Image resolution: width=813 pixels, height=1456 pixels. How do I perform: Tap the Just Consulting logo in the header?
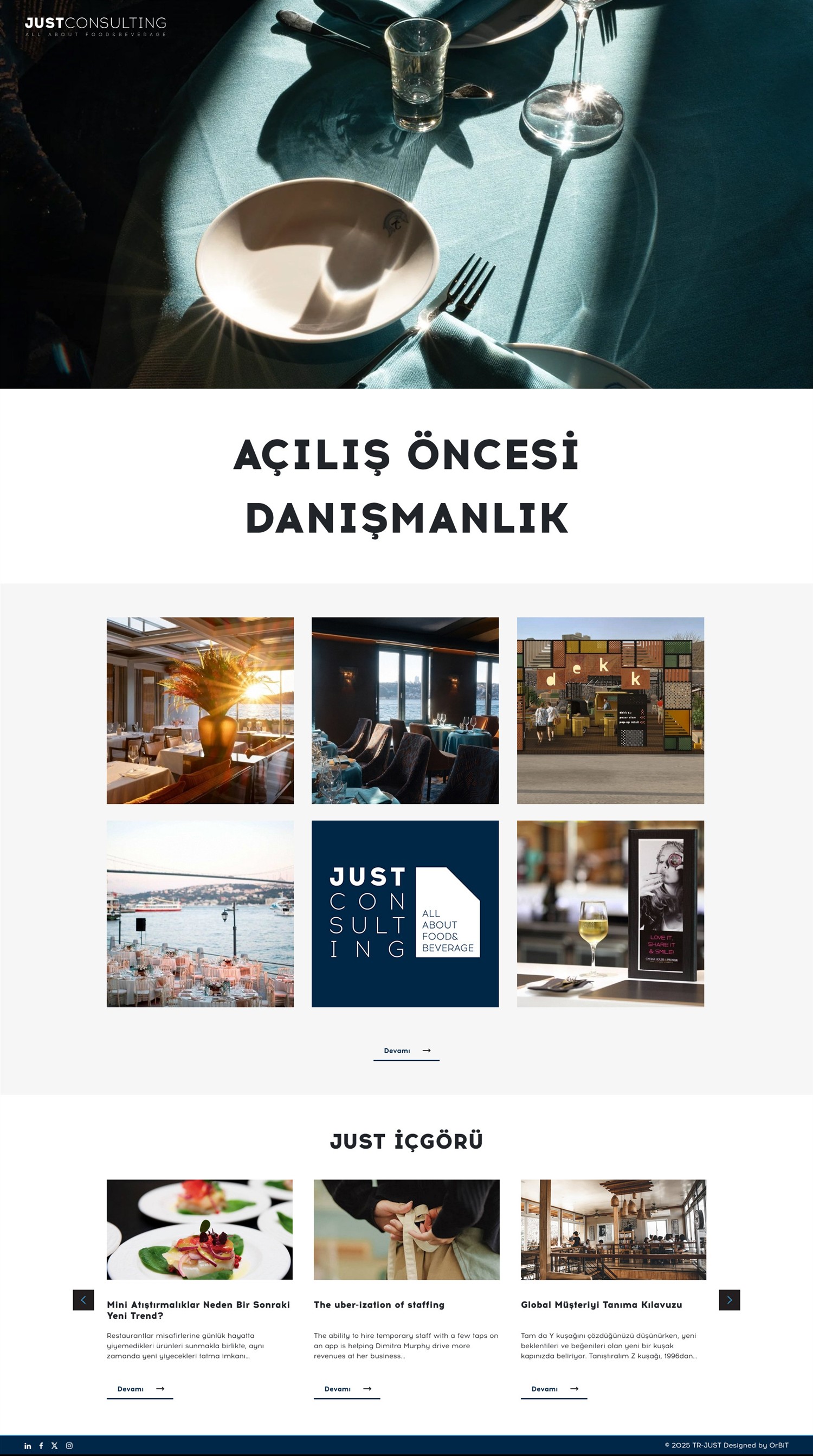tap(95, 25)
